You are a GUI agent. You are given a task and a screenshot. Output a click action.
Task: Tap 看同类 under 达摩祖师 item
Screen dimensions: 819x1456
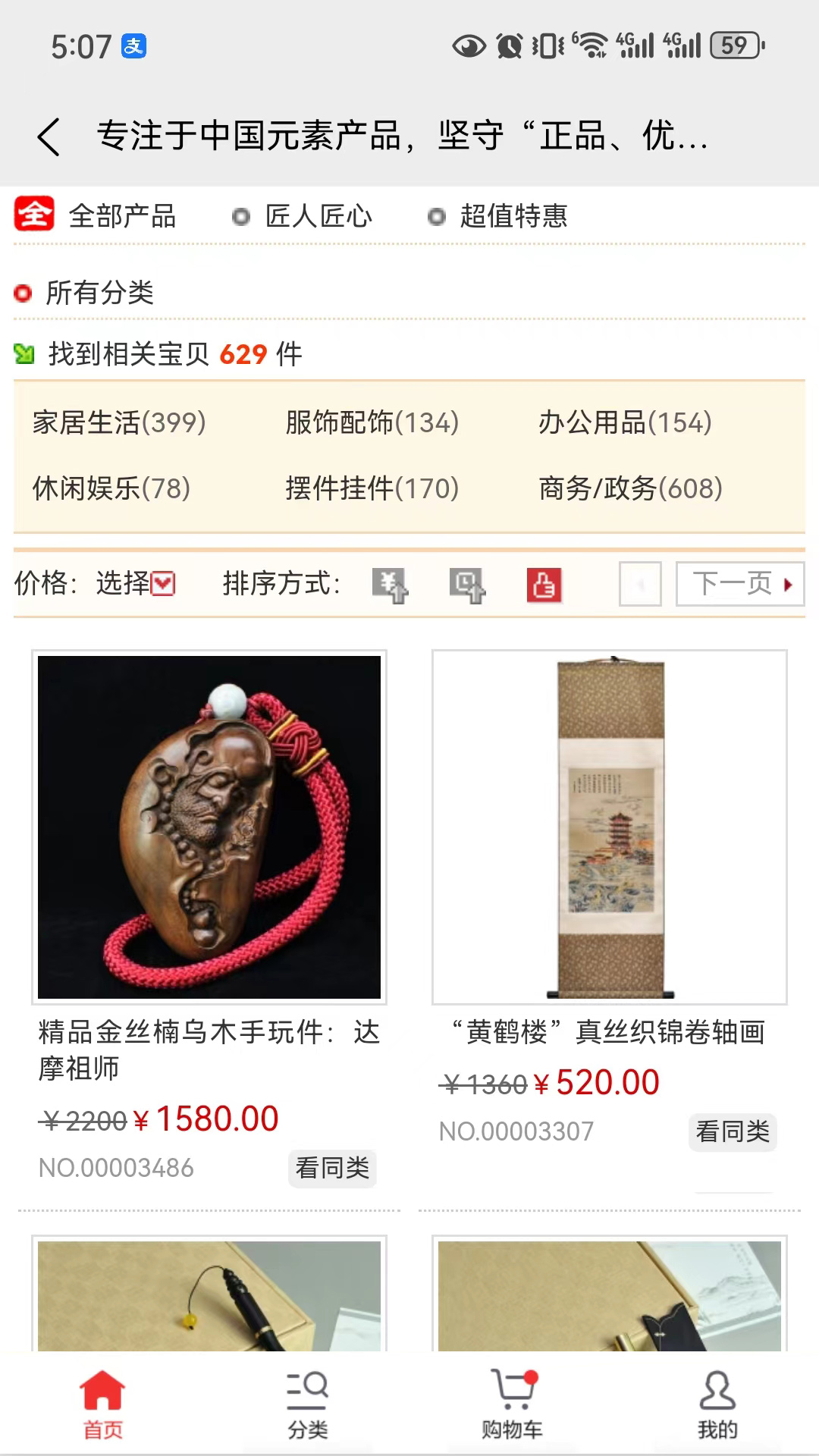[332, 1168]
